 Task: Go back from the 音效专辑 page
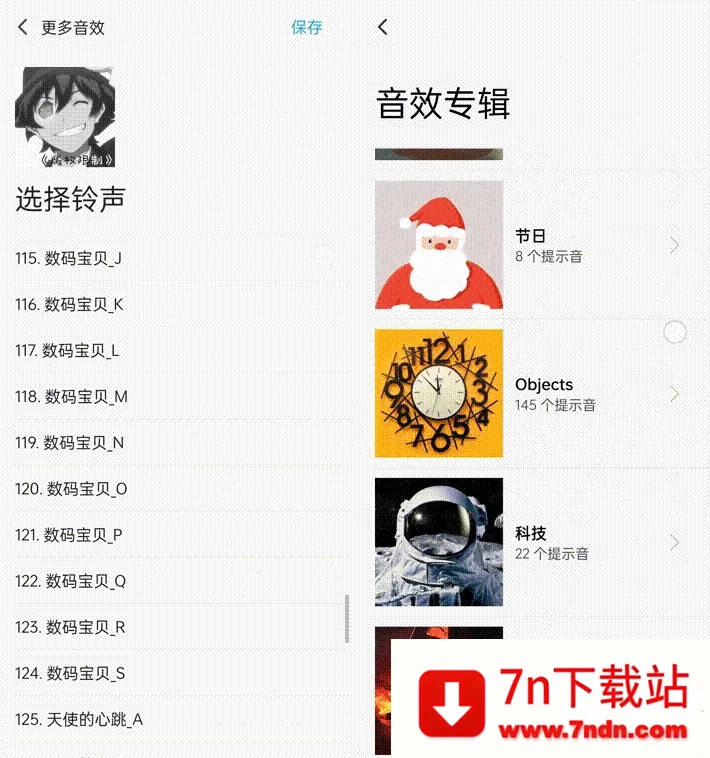pyautogui.click(x=383, y=28)
